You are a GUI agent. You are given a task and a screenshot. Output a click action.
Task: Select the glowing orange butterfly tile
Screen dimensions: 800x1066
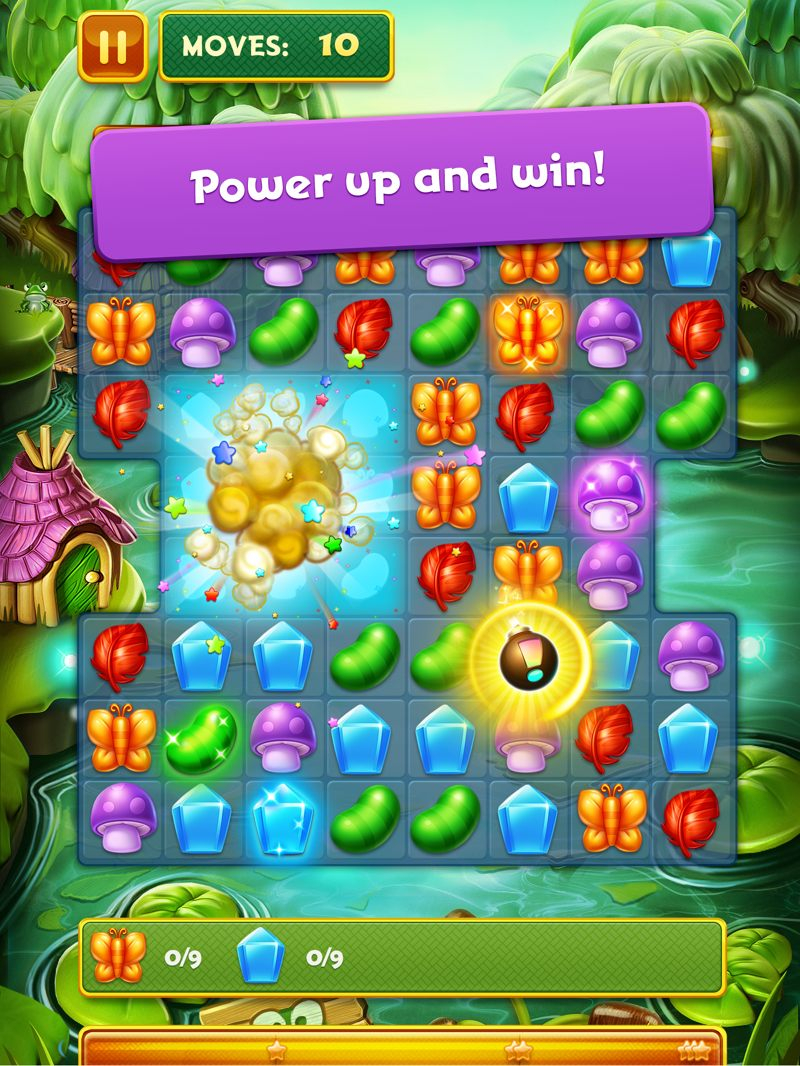coord(528,331)
